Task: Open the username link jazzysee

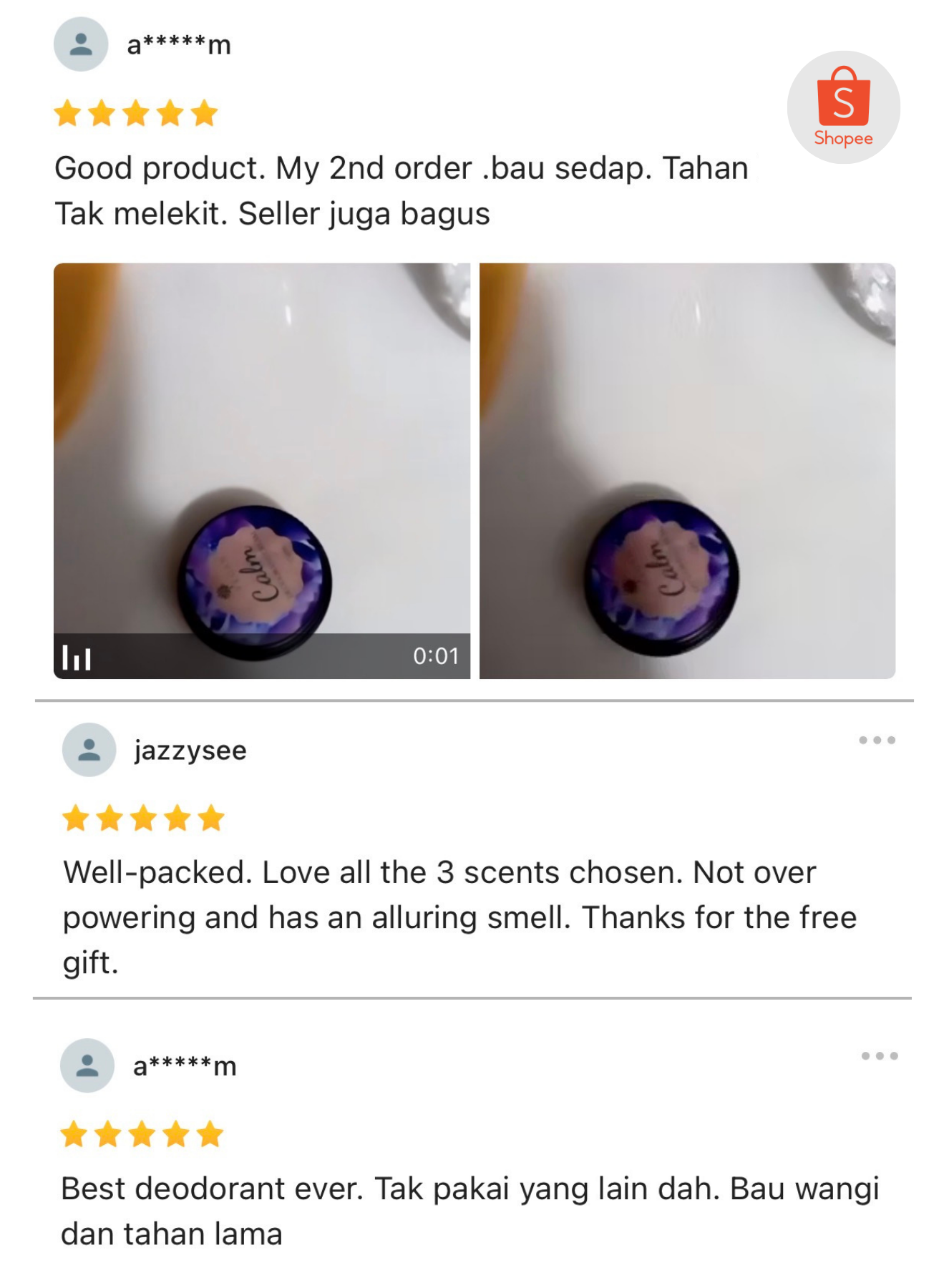Action: 189,750
